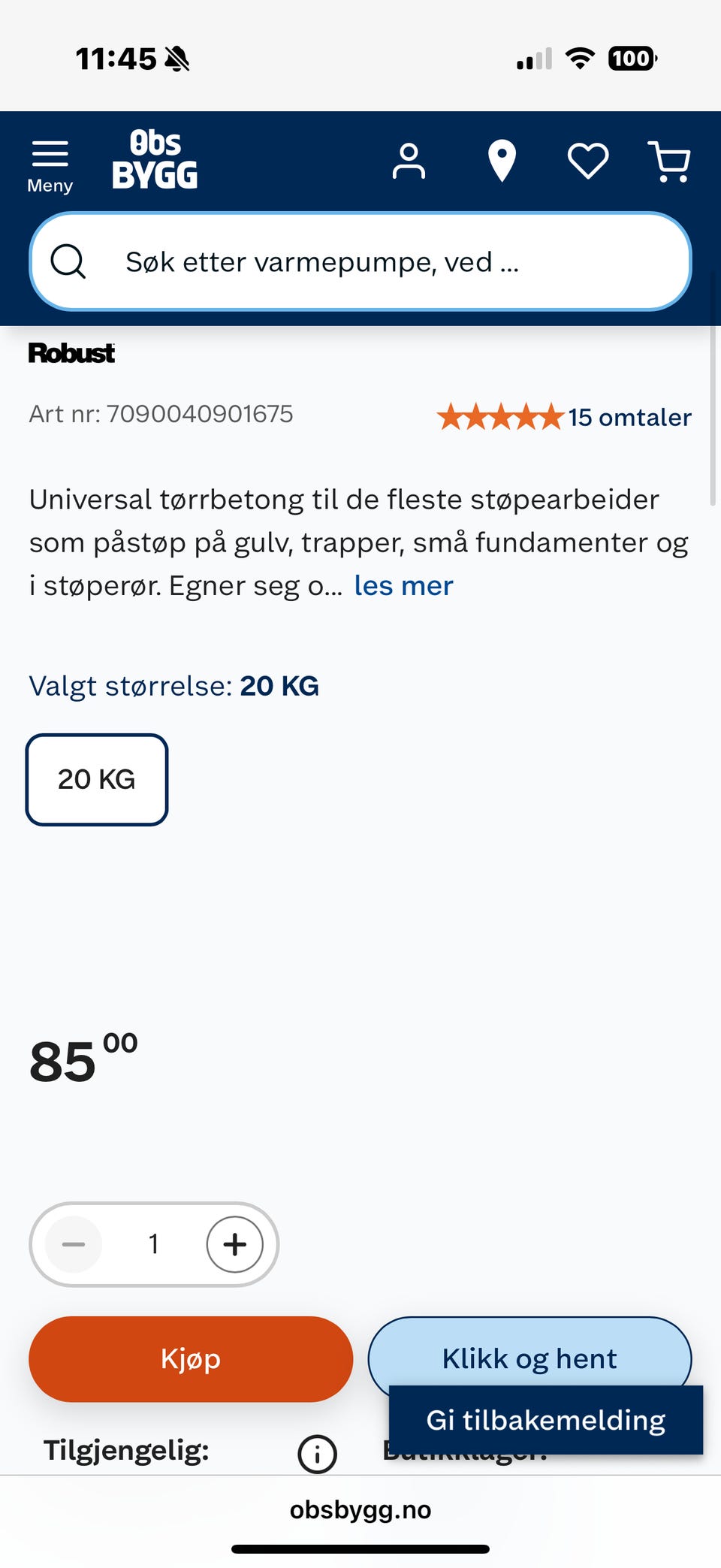
Task: Expand description with les mer
Action: (x=403, y=586)
